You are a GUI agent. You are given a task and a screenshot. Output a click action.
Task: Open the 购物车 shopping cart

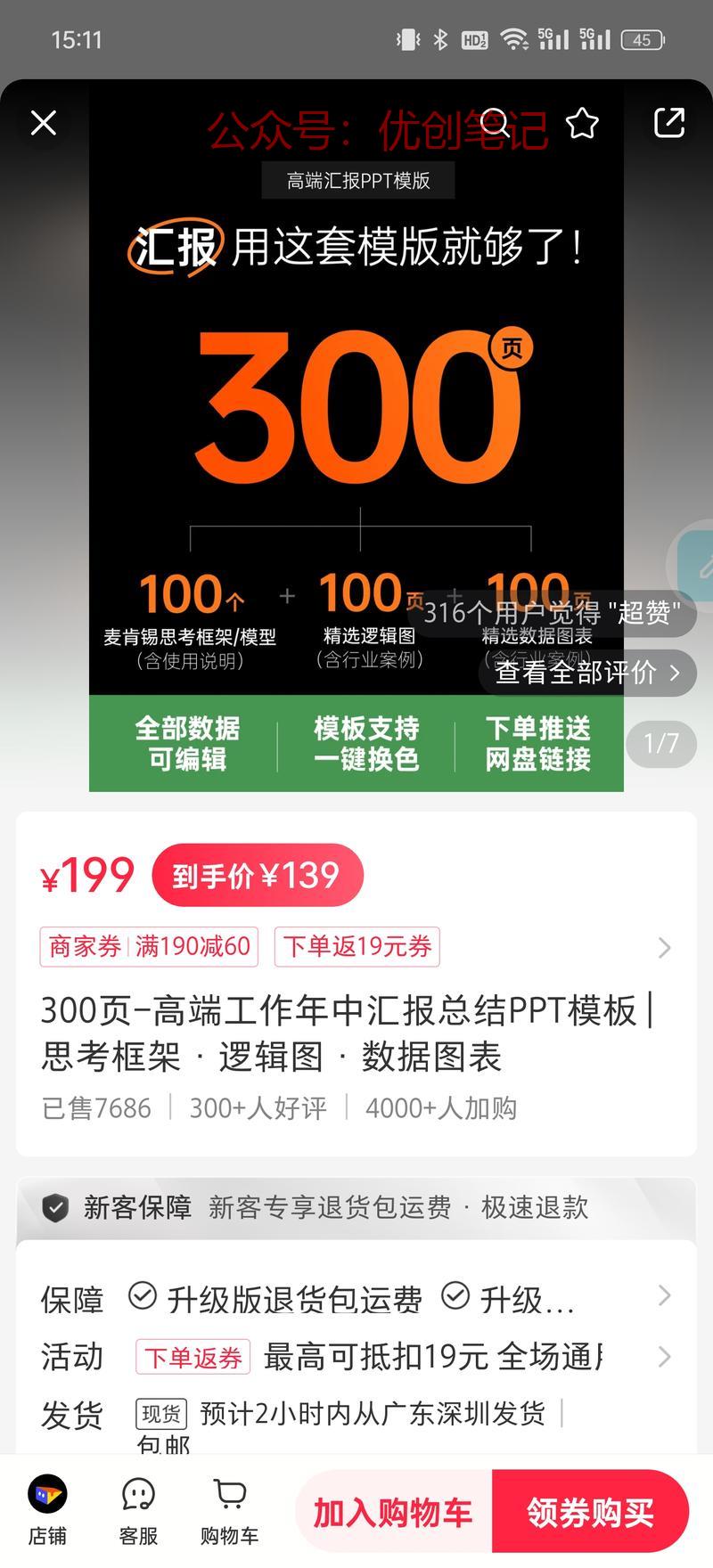tap(229, 1511)
